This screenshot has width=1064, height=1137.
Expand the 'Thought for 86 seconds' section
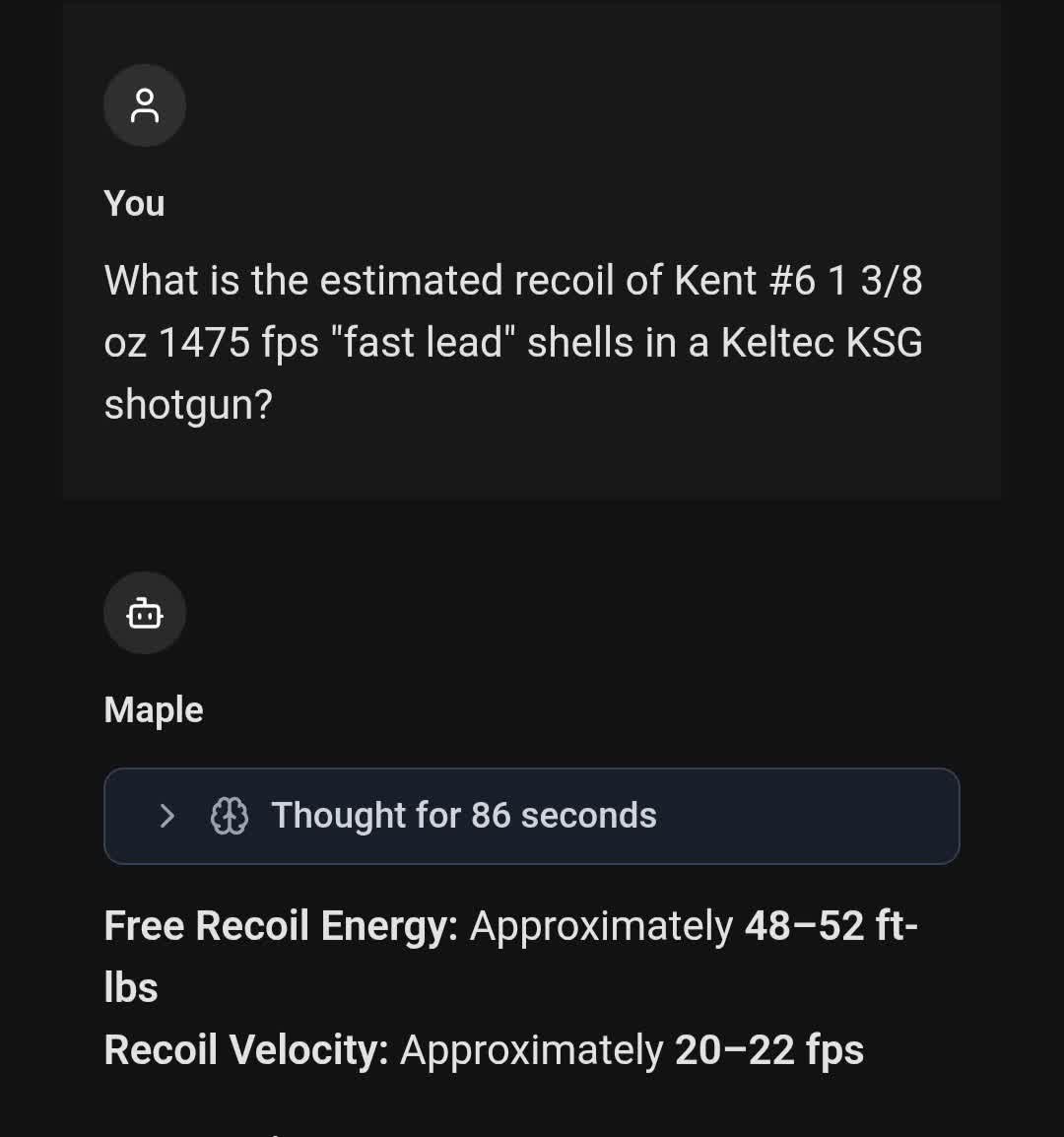click(531, 816)
